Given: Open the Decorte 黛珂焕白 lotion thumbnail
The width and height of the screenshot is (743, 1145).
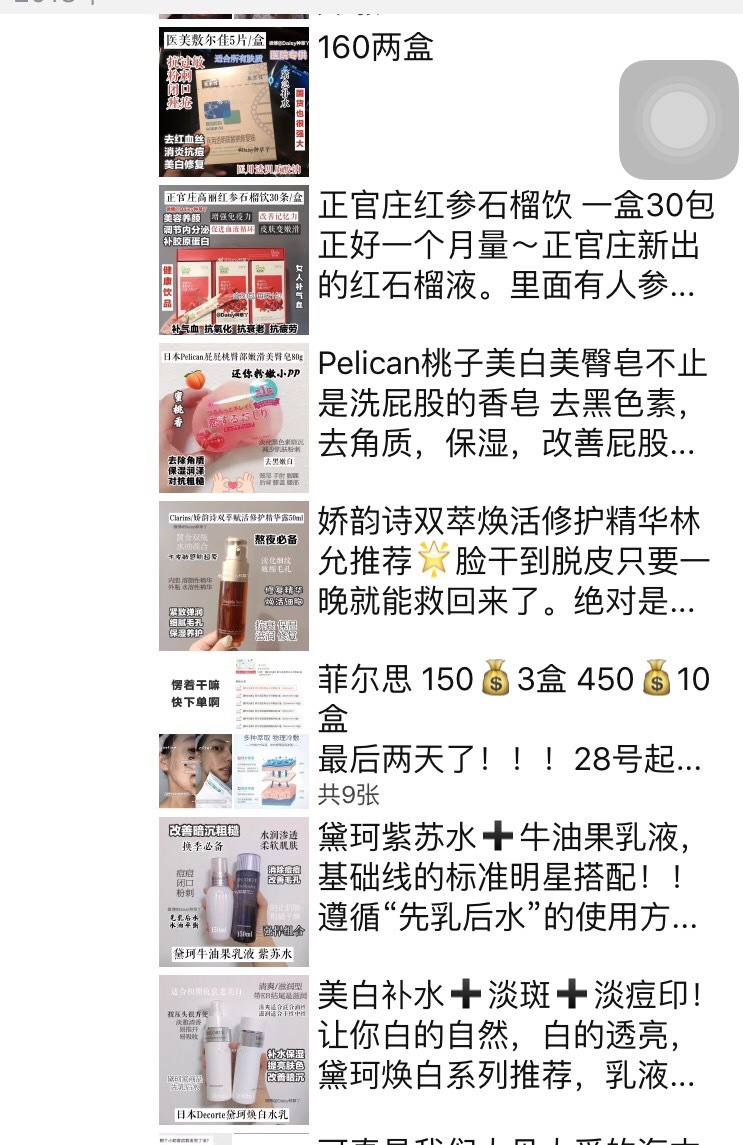Looking at the screenshot, I should [x=233, y=1051].
